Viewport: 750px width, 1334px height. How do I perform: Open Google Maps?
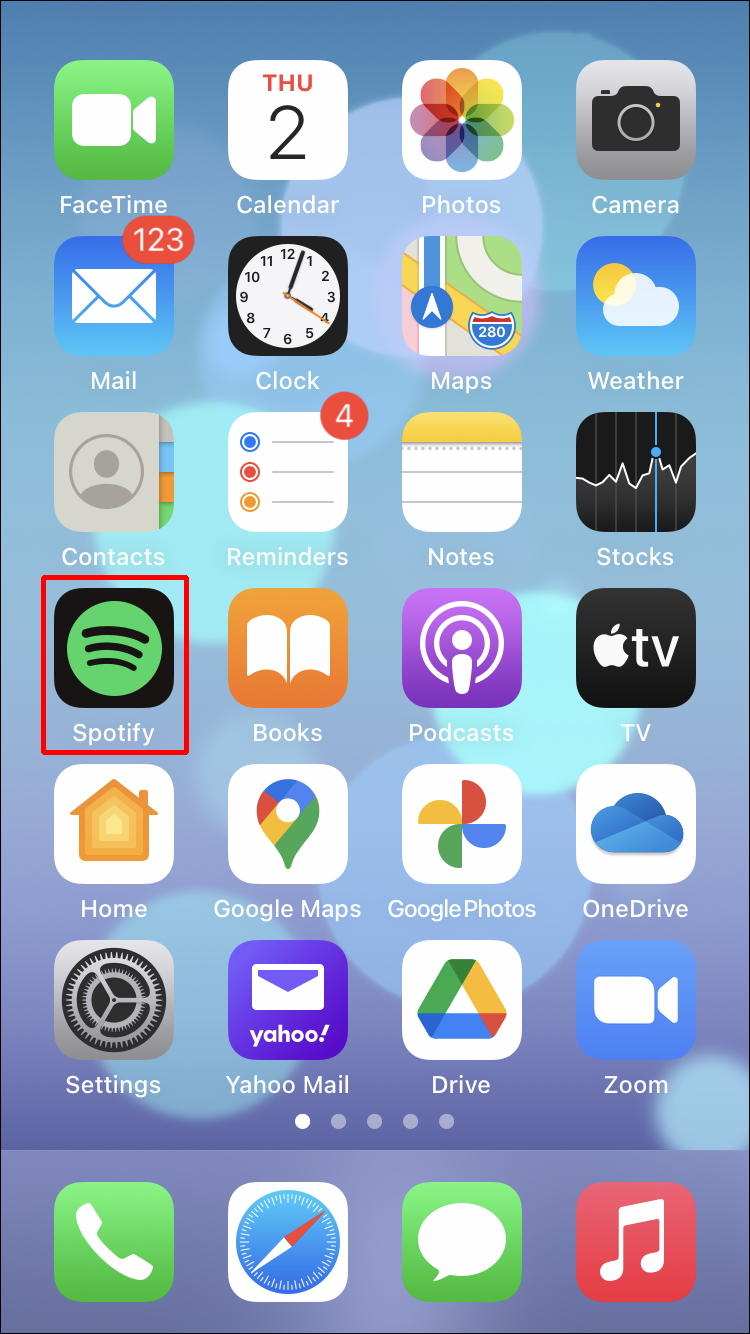287,824
